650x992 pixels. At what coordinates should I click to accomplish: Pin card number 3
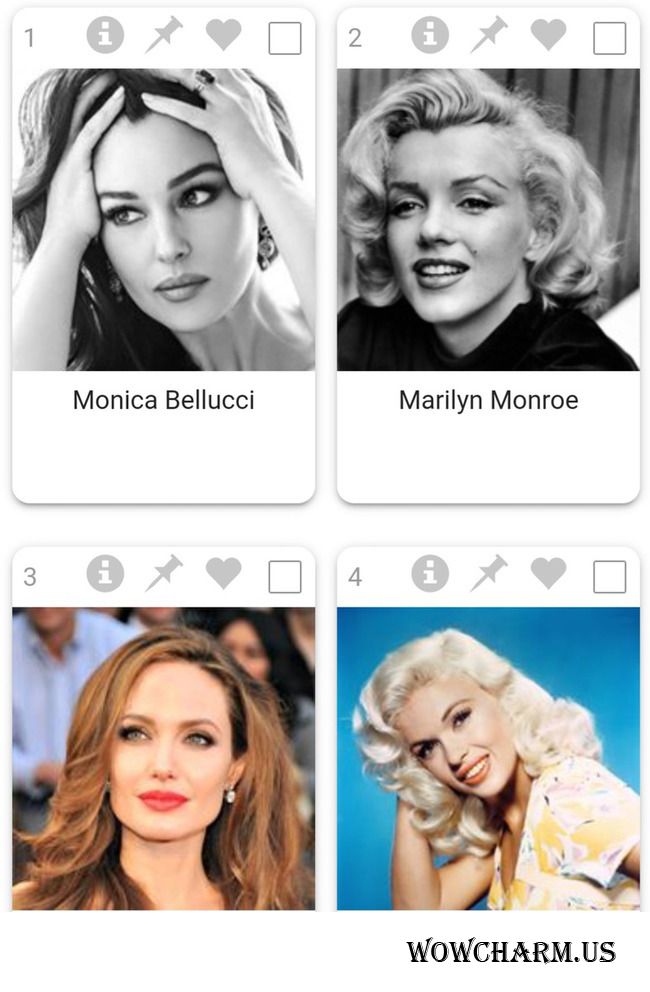tap(164, 575)
